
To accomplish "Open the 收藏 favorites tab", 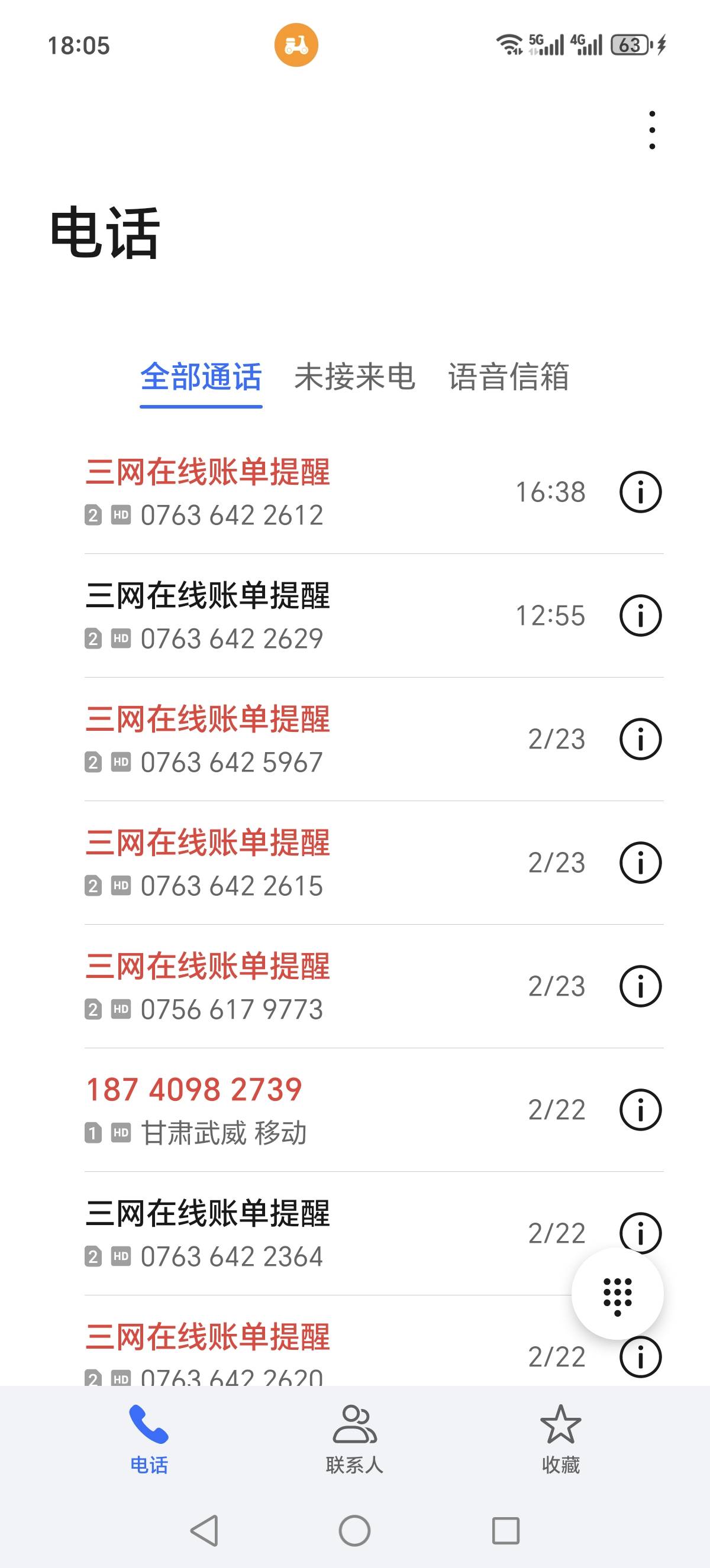I will (x=560, y=1440).
